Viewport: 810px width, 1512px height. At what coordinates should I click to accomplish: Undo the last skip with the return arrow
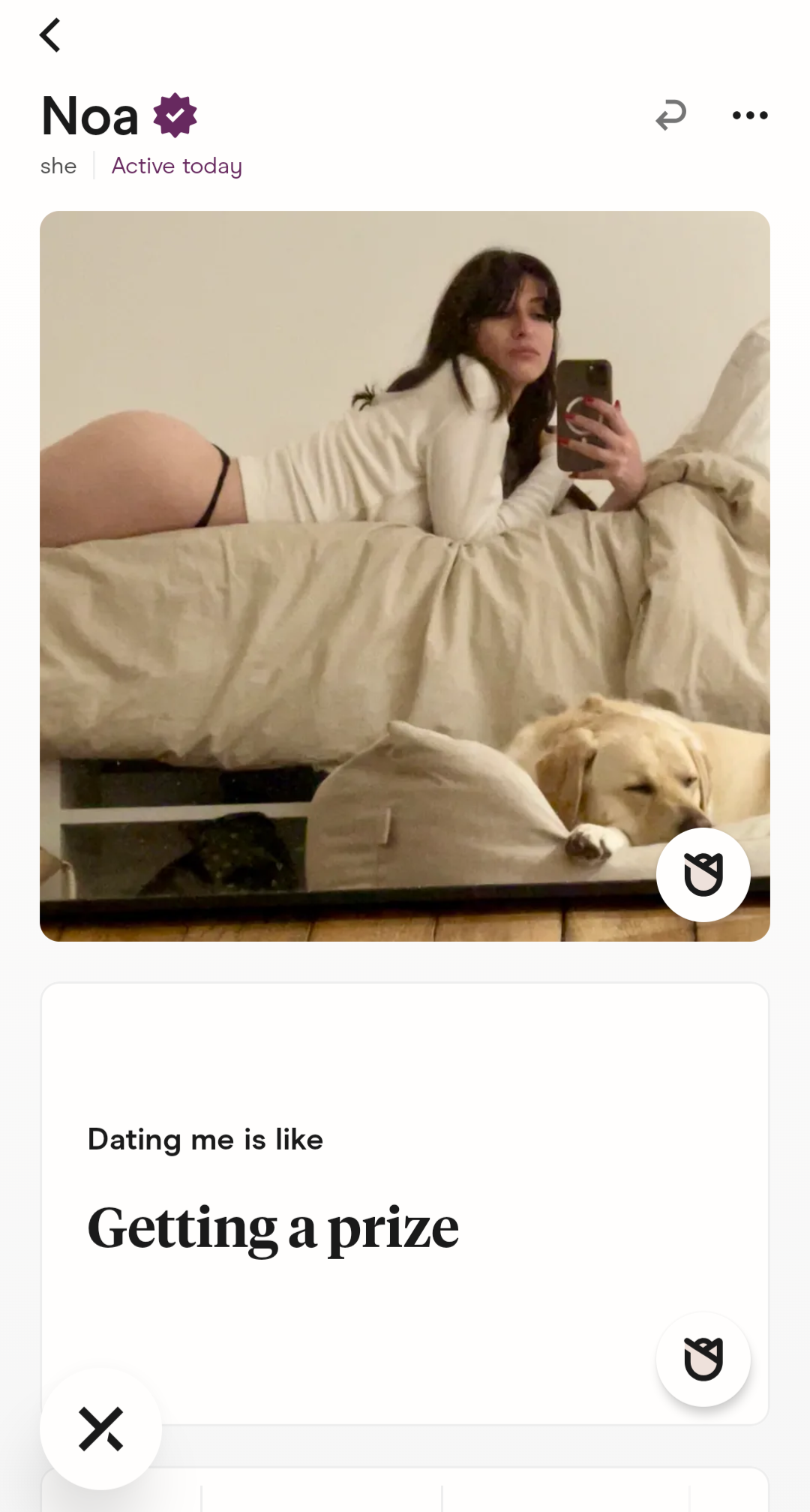670,115
